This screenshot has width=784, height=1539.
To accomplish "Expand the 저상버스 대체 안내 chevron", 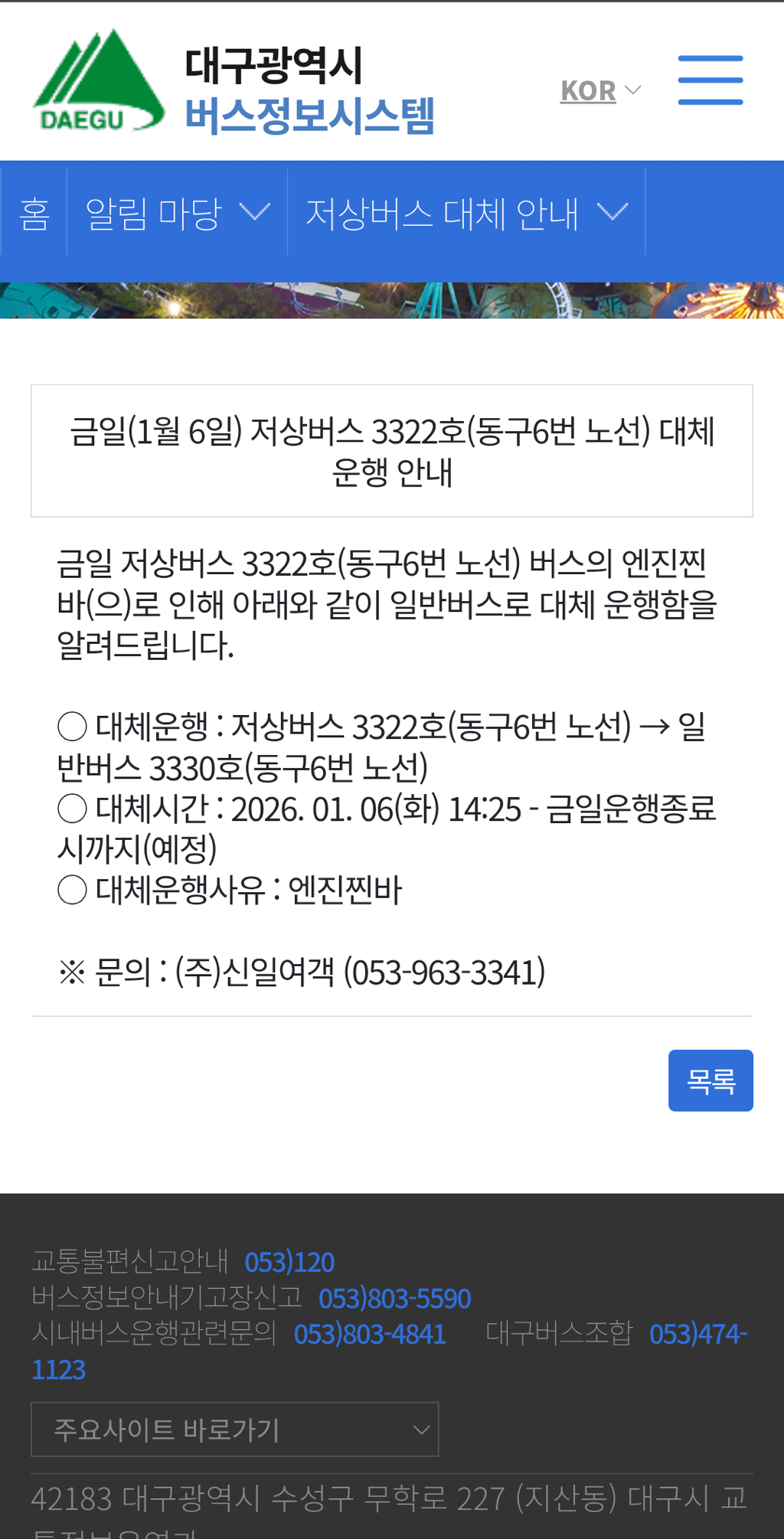I will [x=612, y=214].
